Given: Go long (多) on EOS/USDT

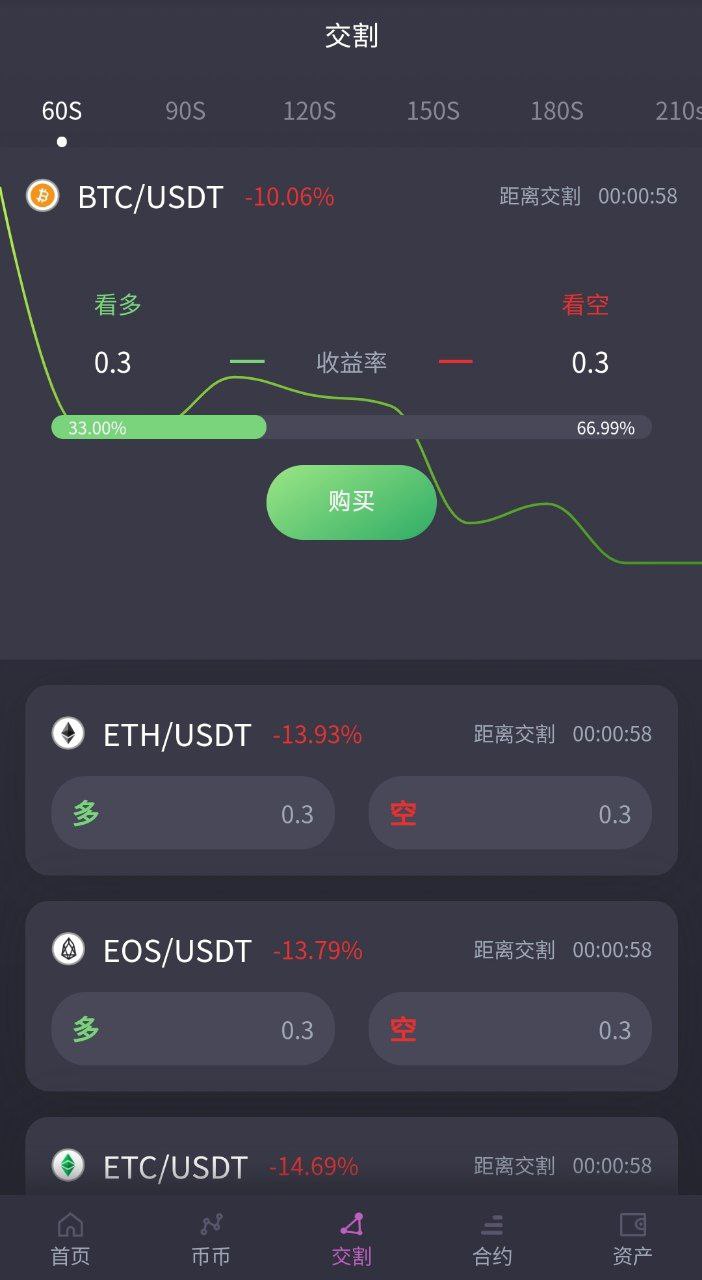Looking at the screenshot, I should click(x=193, y=1029).
